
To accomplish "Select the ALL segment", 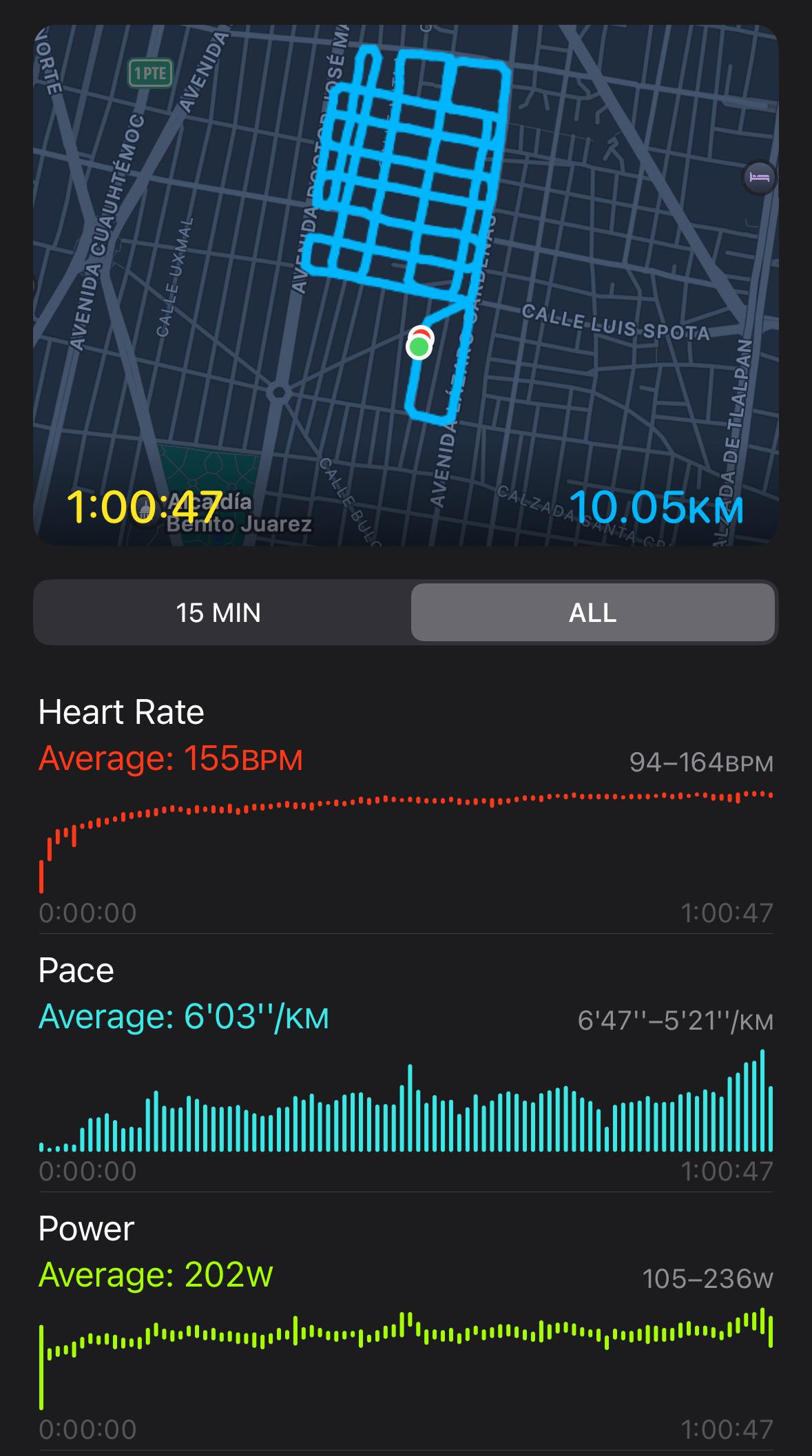I will click(x=593, y=612).
